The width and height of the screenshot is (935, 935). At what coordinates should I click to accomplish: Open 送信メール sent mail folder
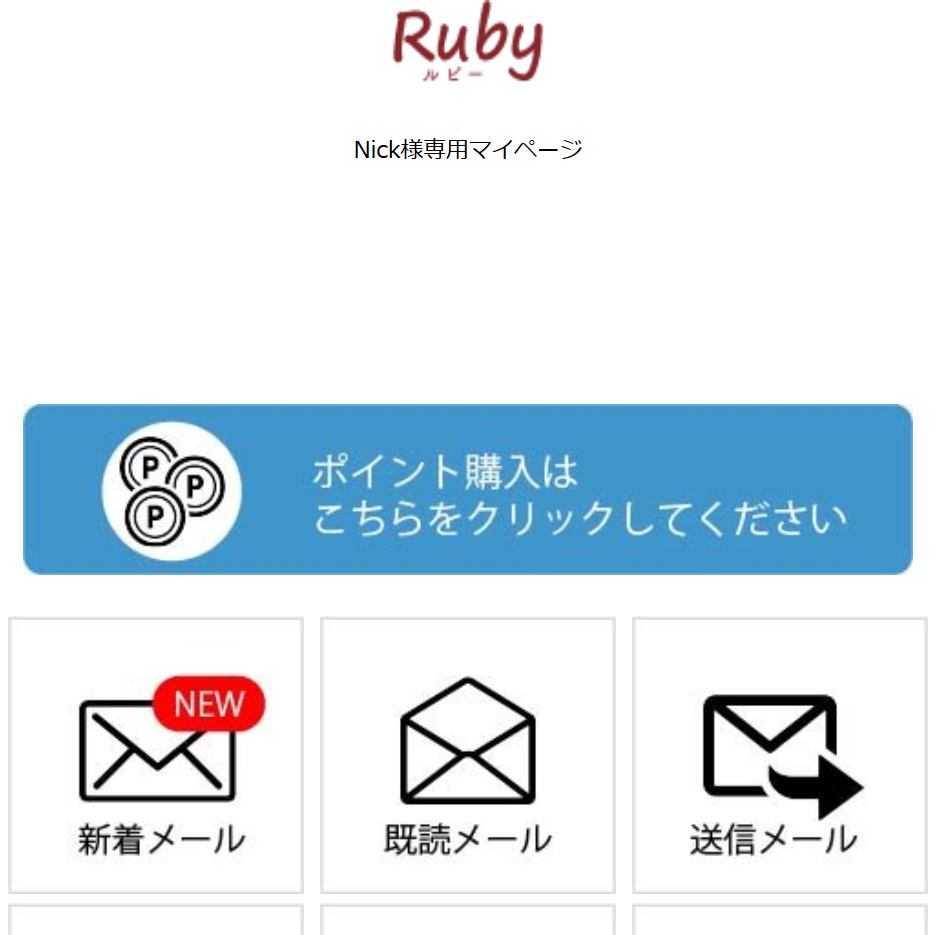779,756
